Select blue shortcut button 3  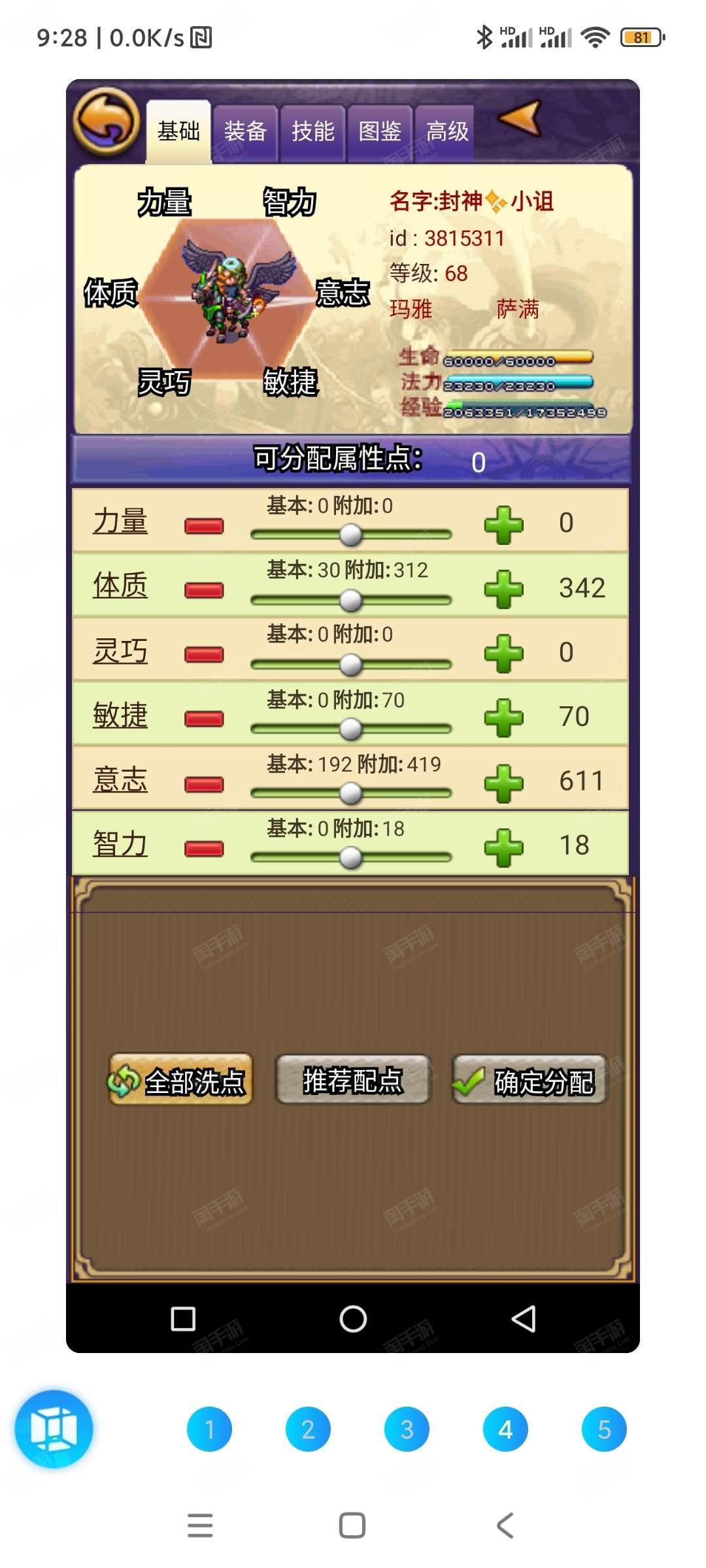tap(407, 1429)
